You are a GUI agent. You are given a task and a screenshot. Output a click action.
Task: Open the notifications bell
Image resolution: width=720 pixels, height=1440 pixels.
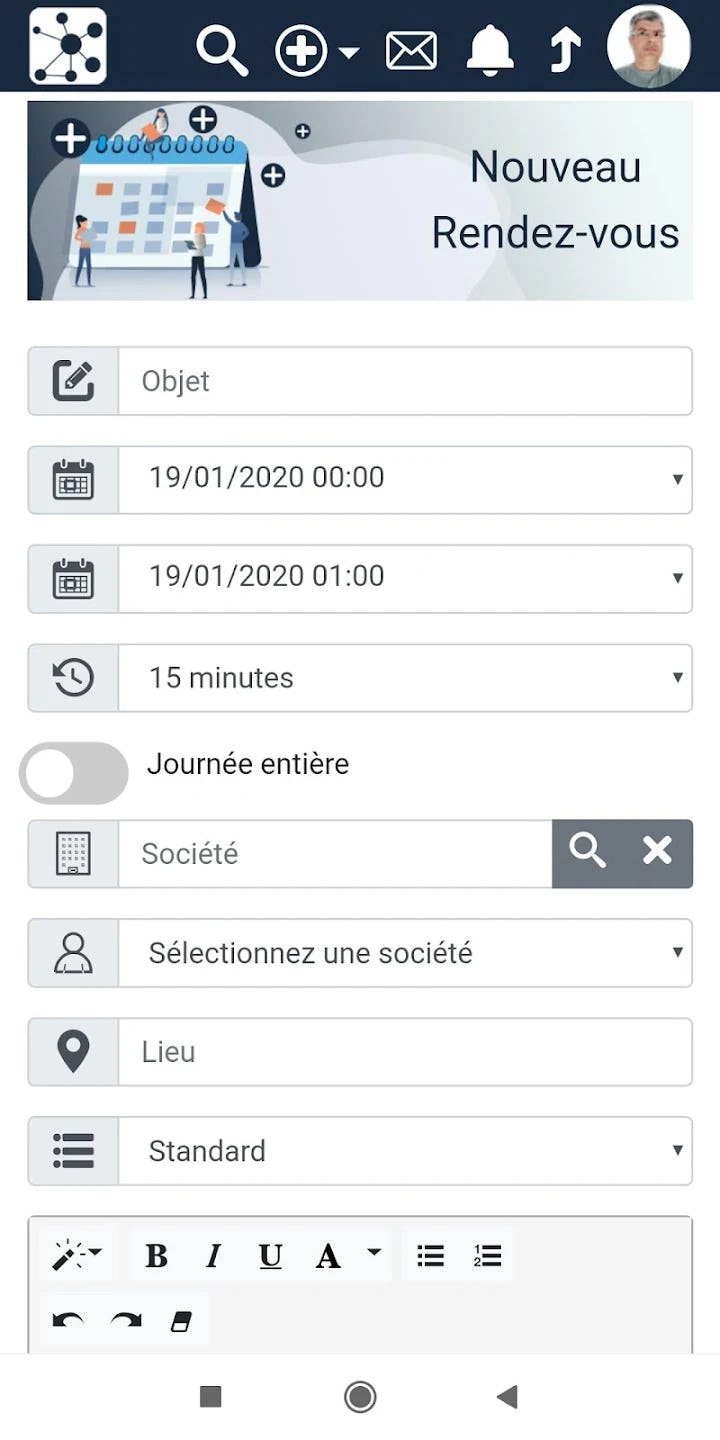coord(489,49)
